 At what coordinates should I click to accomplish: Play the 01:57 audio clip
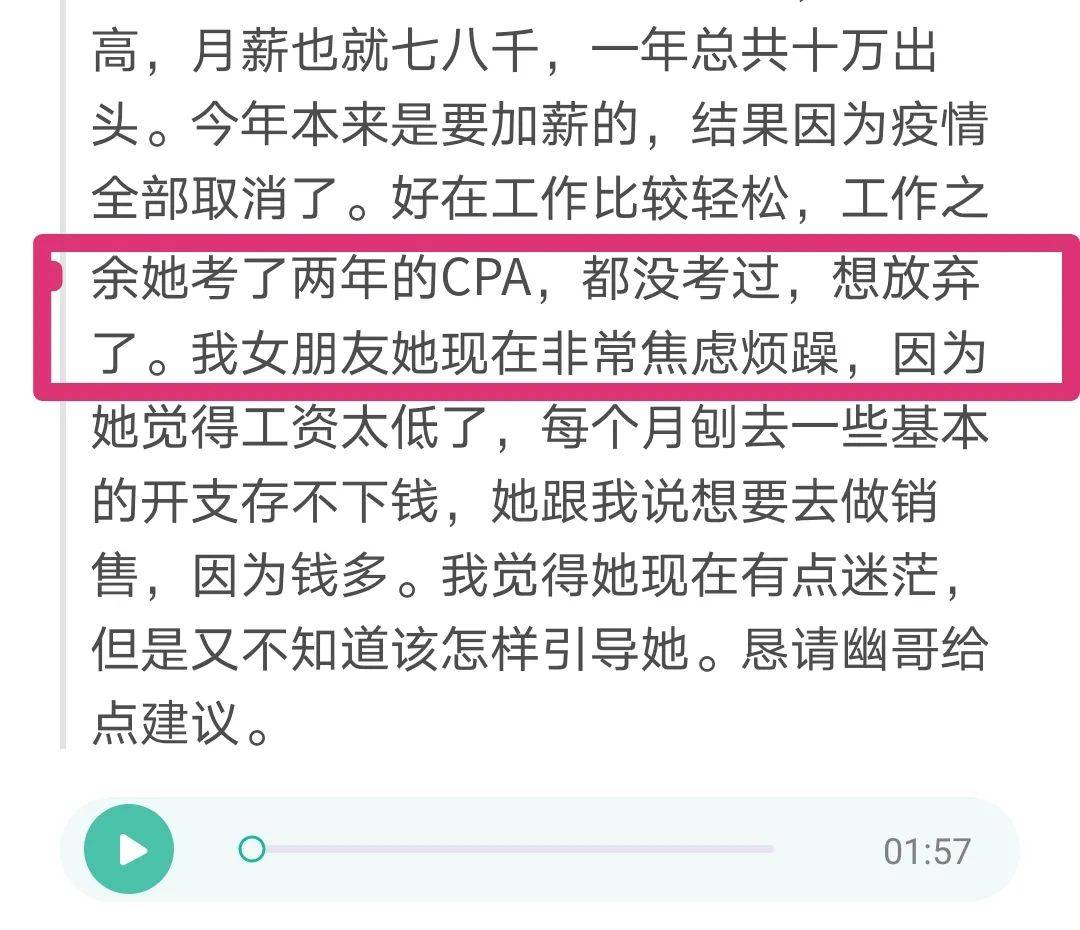[x=128, y=850]
